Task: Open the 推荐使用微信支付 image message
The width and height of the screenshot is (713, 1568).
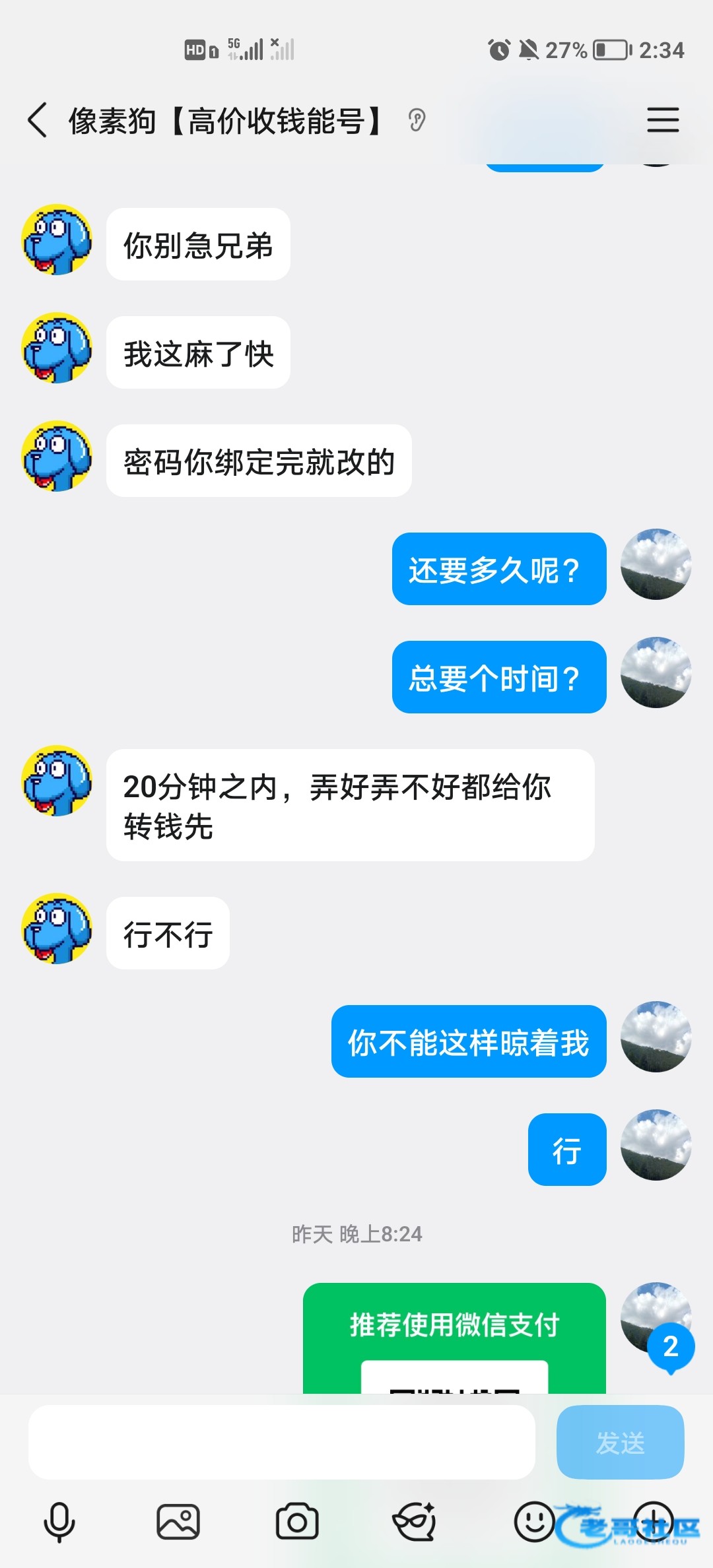Action: pos(454,1338)
